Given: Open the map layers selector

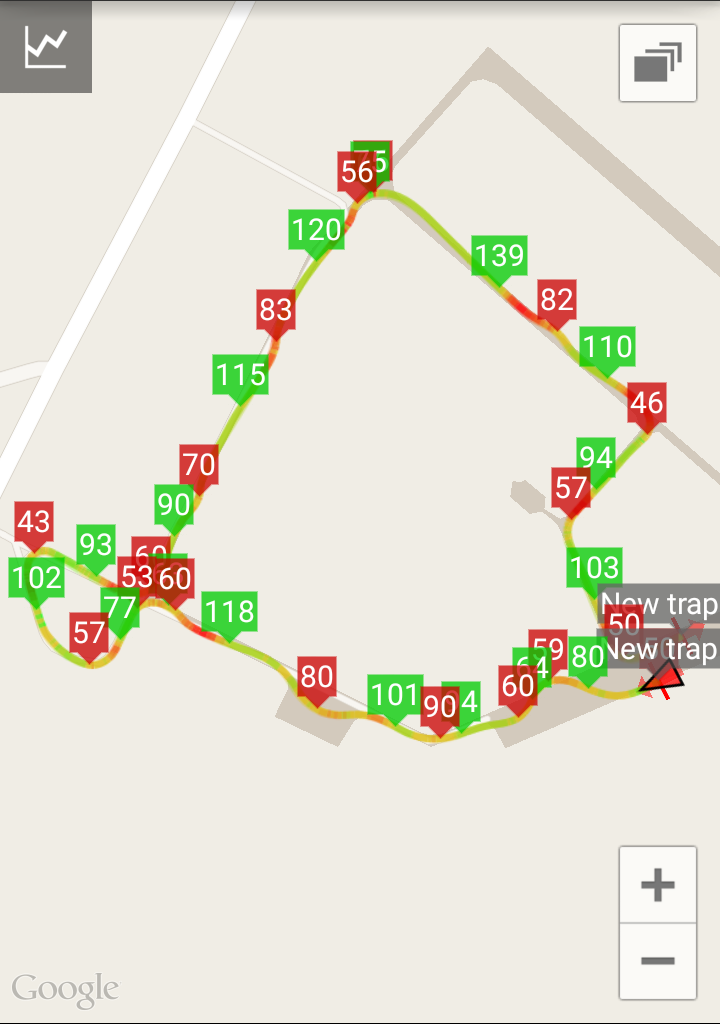Looking at the screenshot, I should pyautogui.click(x=657, y=63).
